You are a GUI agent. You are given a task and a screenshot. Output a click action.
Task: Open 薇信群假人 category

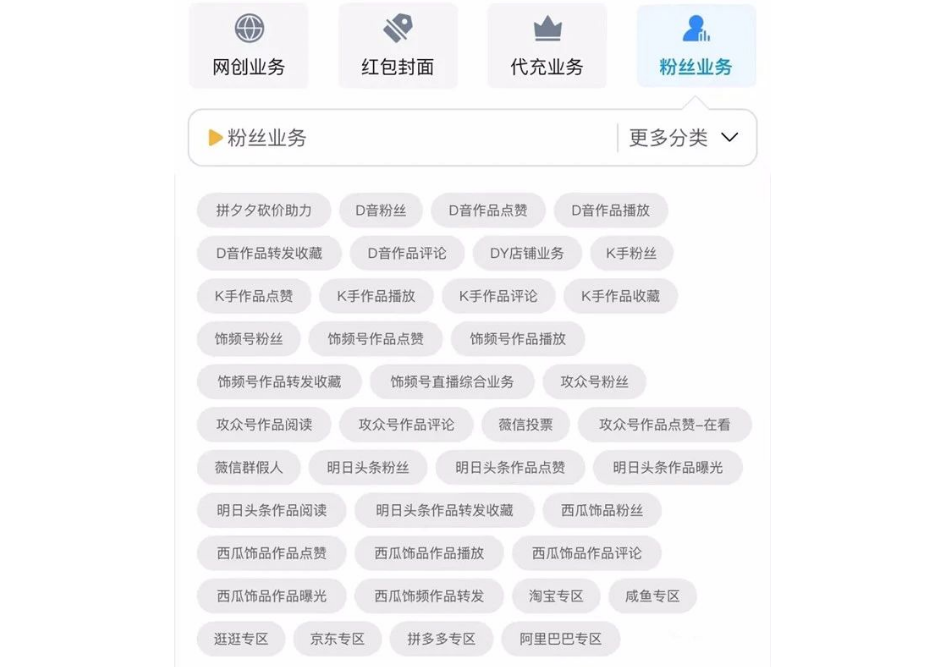[x=249, y=467]
